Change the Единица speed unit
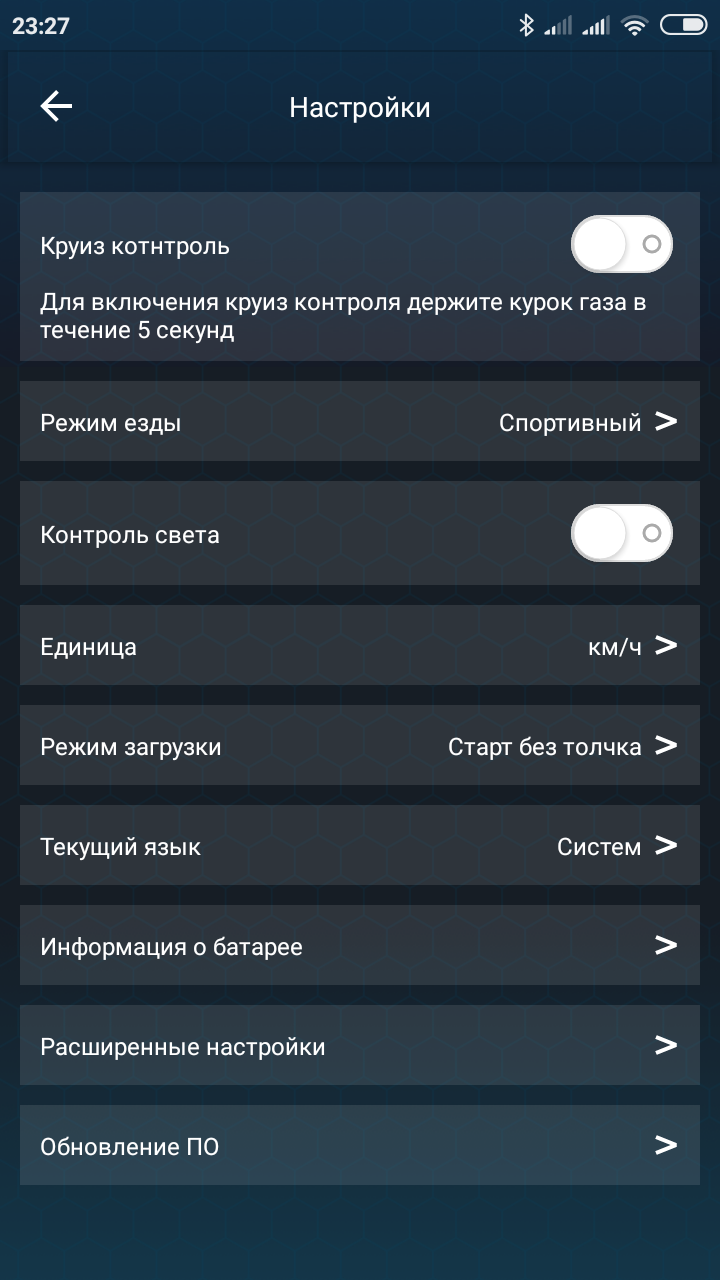This screenshot has height=1280, width=720. [360, 646]
